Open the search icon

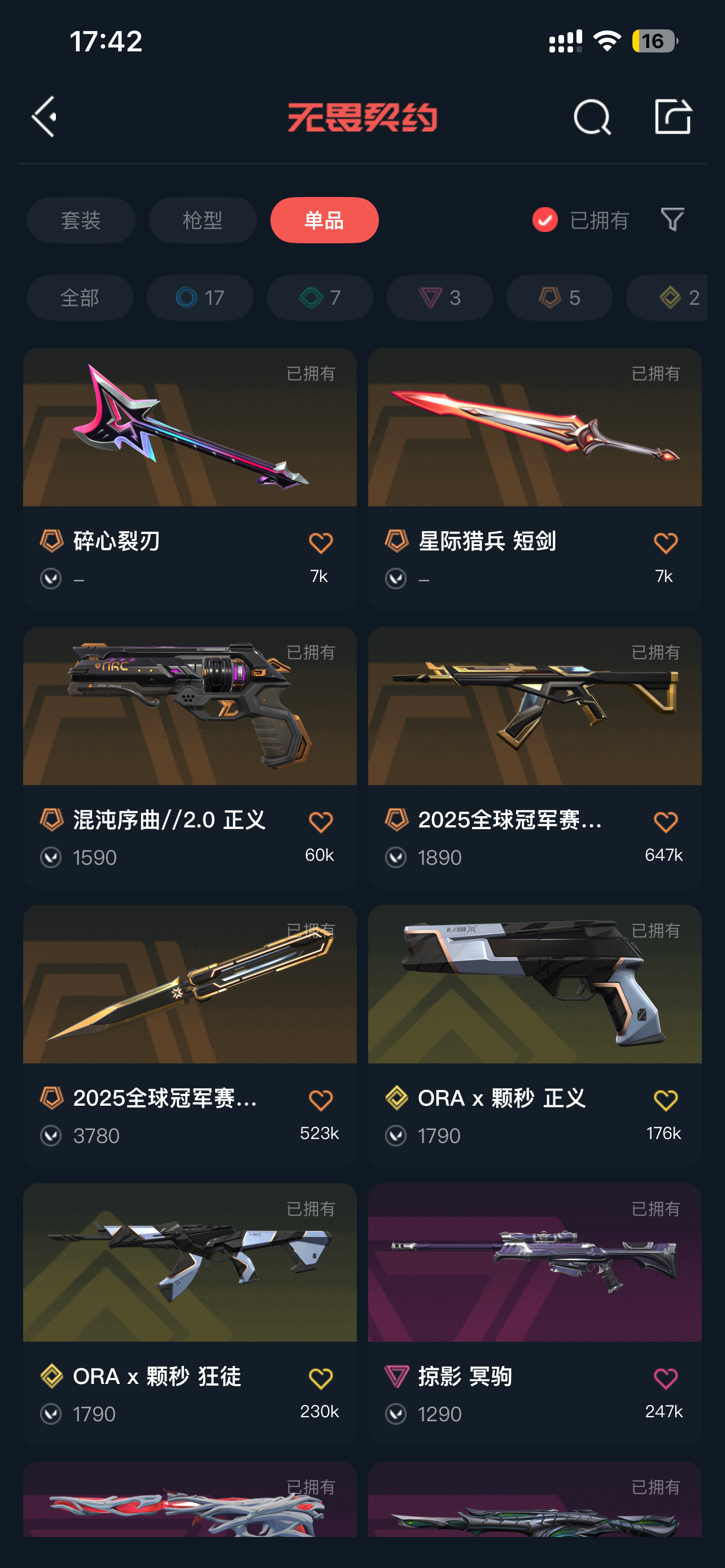point(592,116)
